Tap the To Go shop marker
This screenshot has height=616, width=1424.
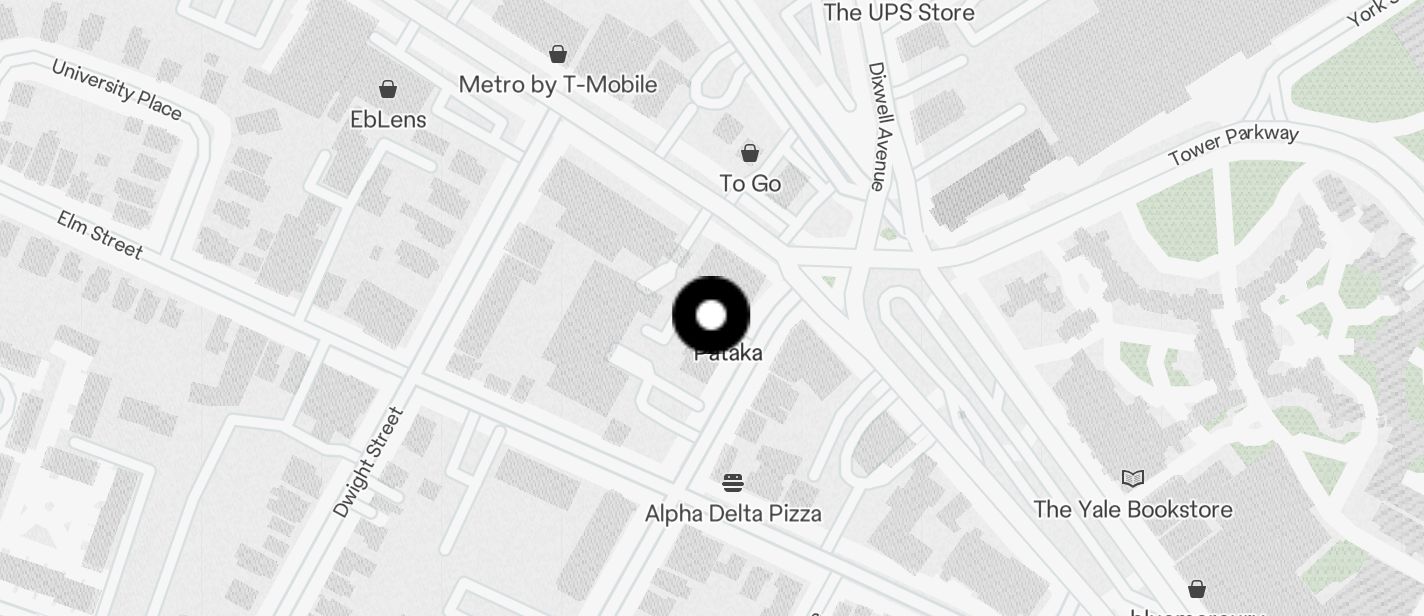click(x=749, y=153)
